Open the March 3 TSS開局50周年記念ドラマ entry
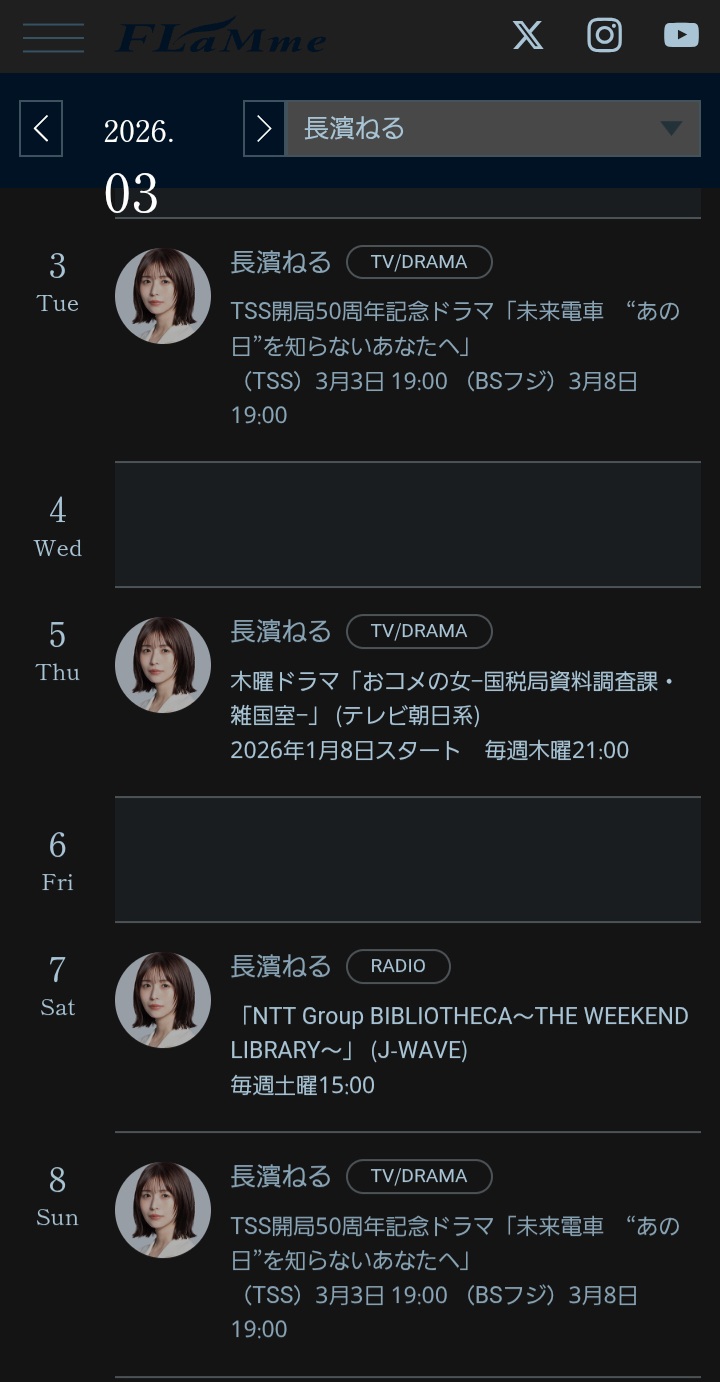Image resolution: width=720 pixels, height=1382 pixels. [455, 328]
